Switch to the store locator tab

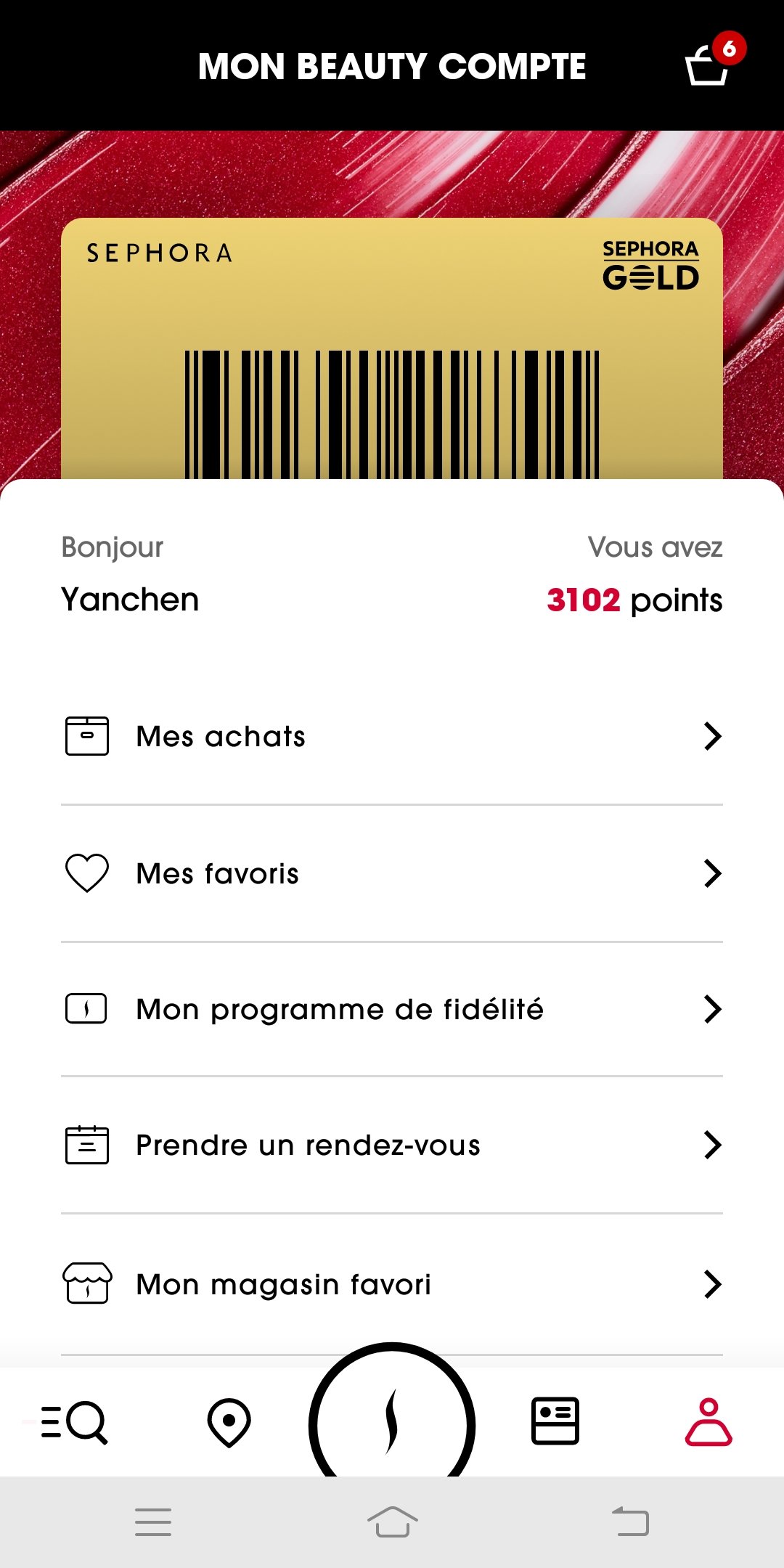[x=229, y=1422]
